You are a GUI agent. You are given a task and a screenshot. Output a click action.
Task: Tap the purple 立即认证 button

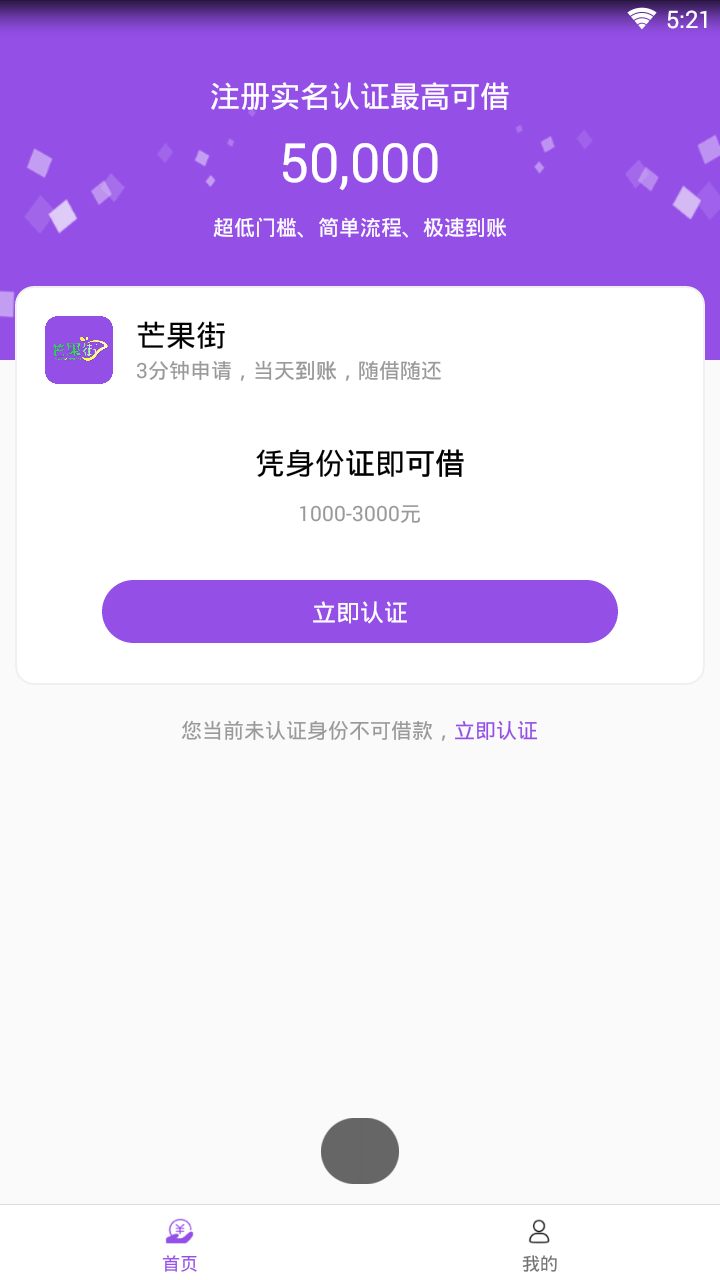[x=360, y=612]
